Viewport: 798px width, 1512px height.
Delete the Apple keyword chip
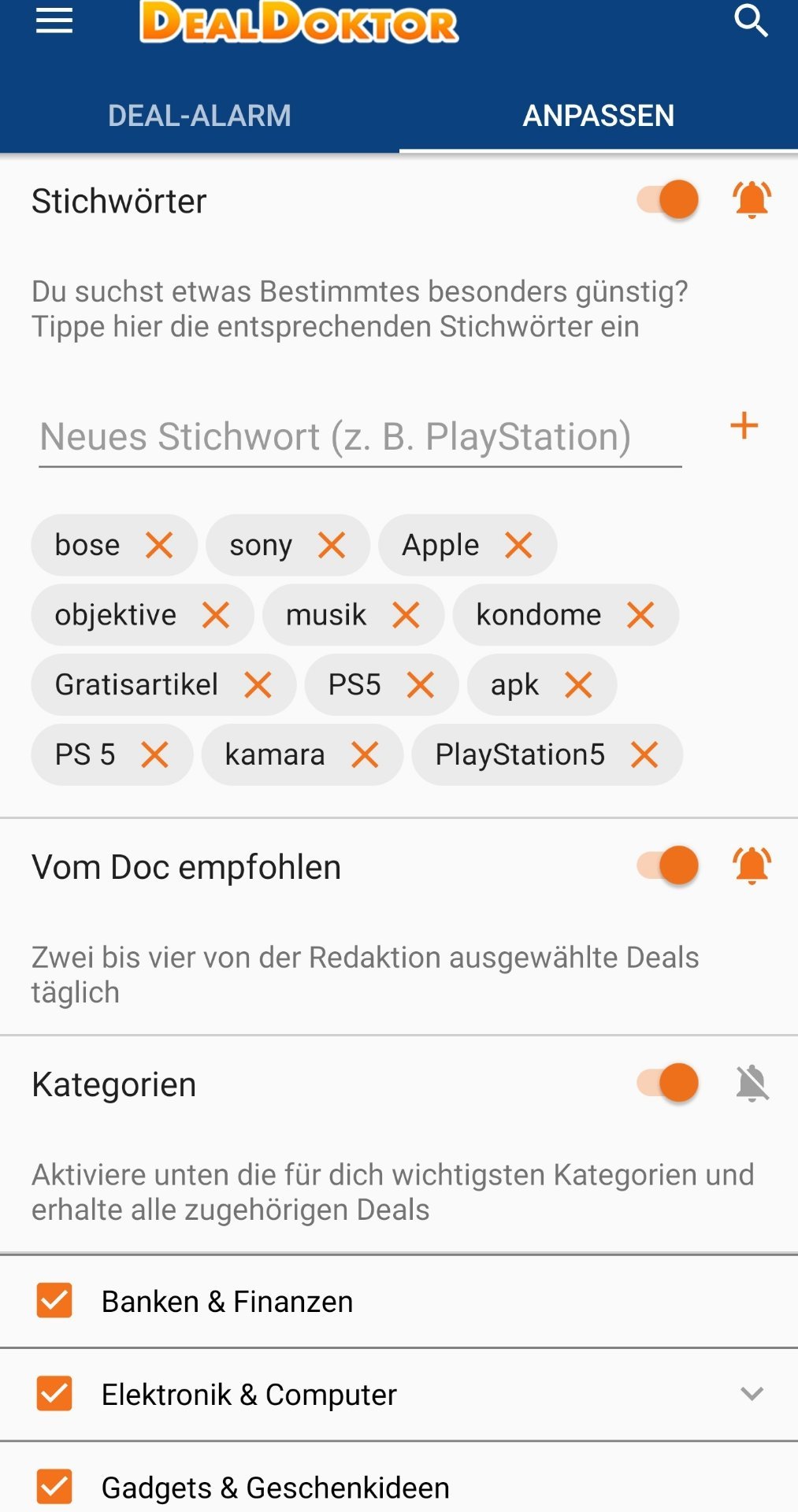518,545
